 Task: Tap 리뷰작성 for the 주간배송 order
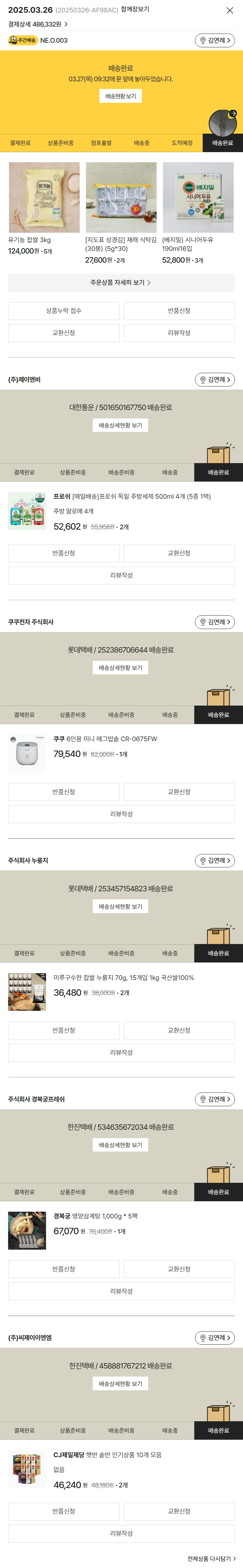coord(179,333)
